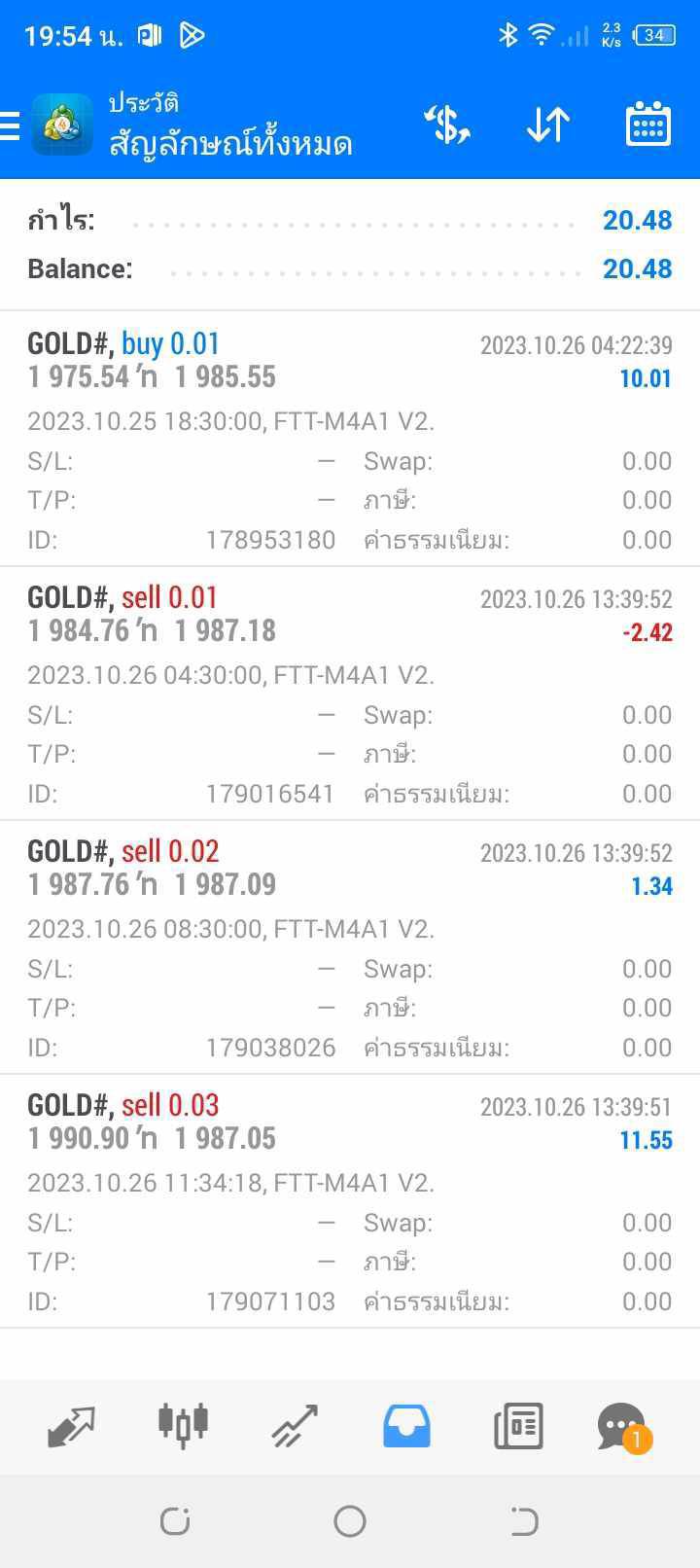Tap the sort arrows icon

click(547, 125)
